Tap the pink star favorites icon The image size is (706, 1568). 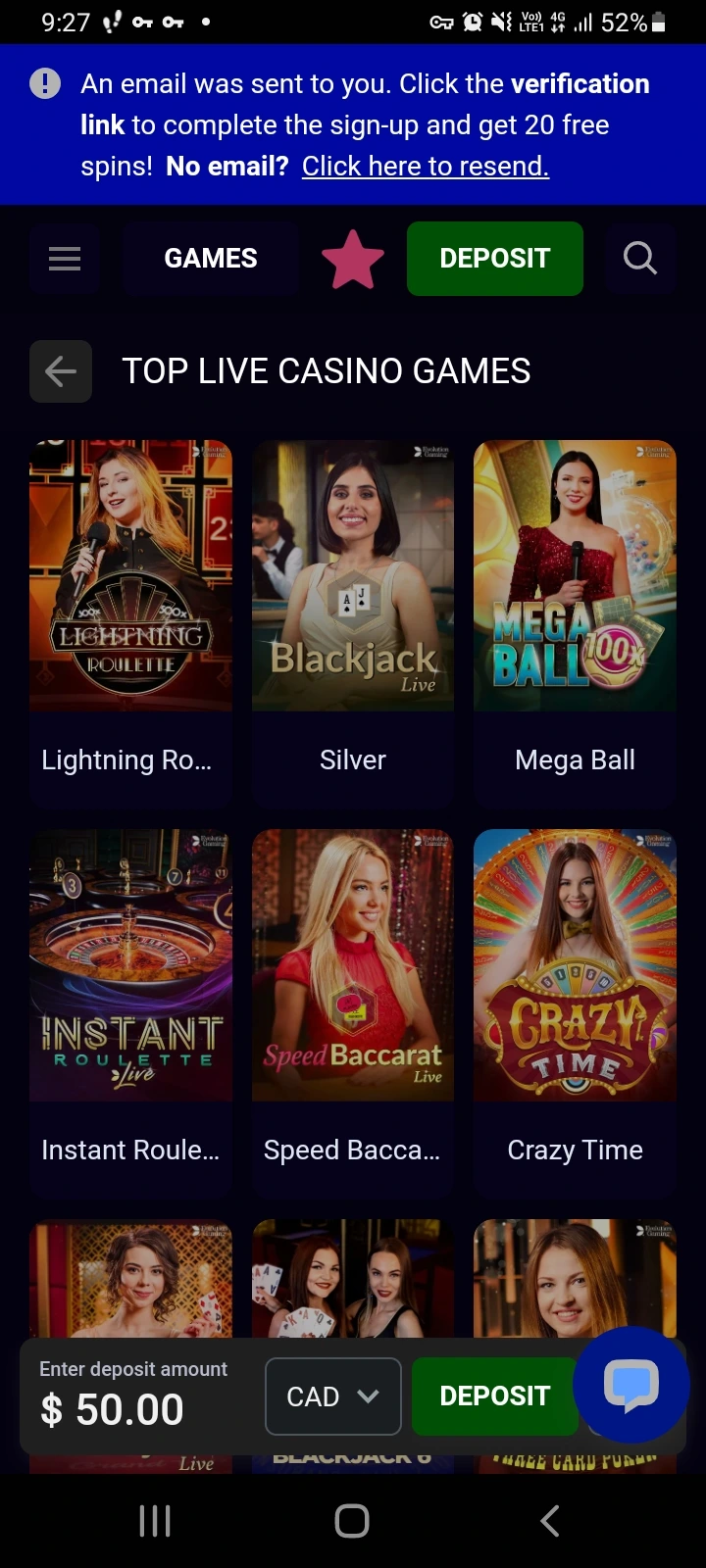(353, 260)
